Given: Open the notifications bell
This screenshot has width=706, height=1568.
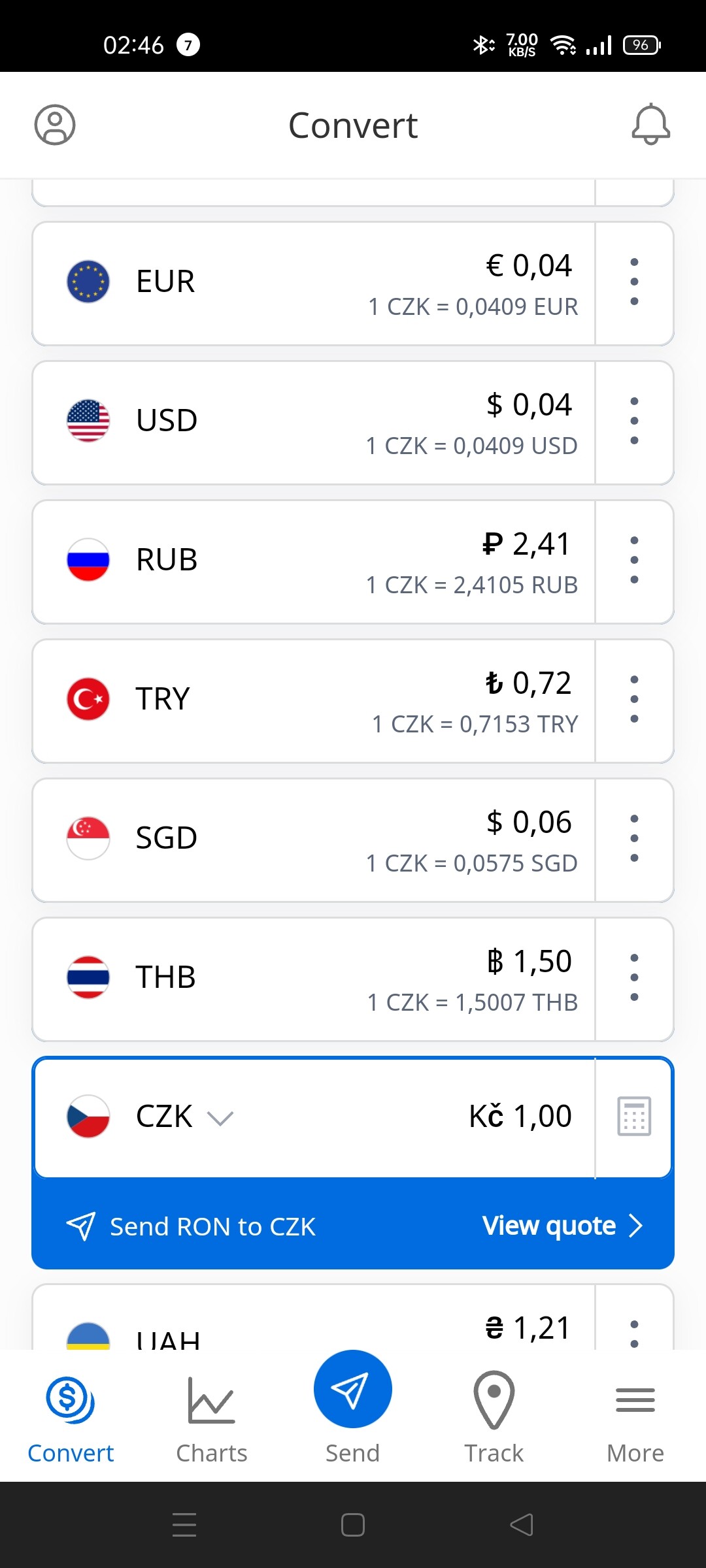Looking at the screenshot, I should pyautogui.click(x=650, y=124).
